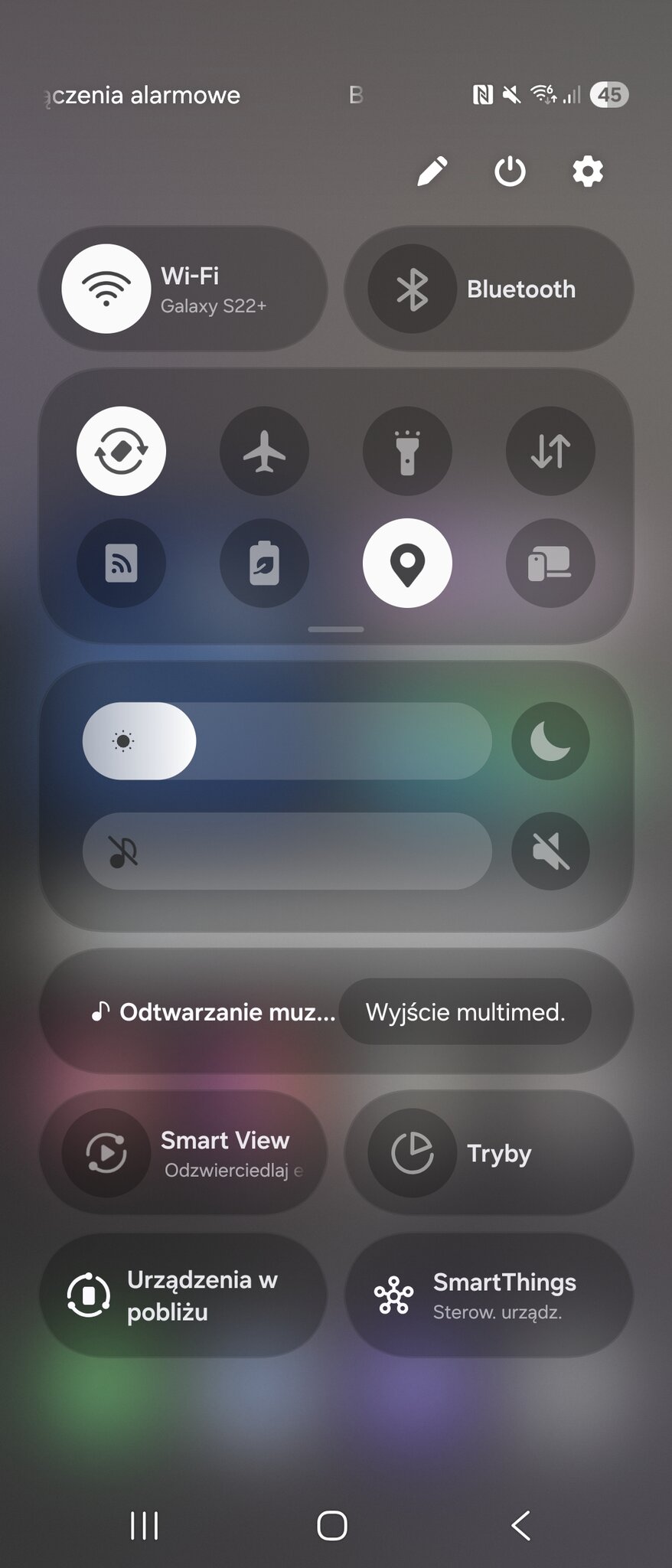
Task: Open the power off menu
Action: (x=510, y=171)
